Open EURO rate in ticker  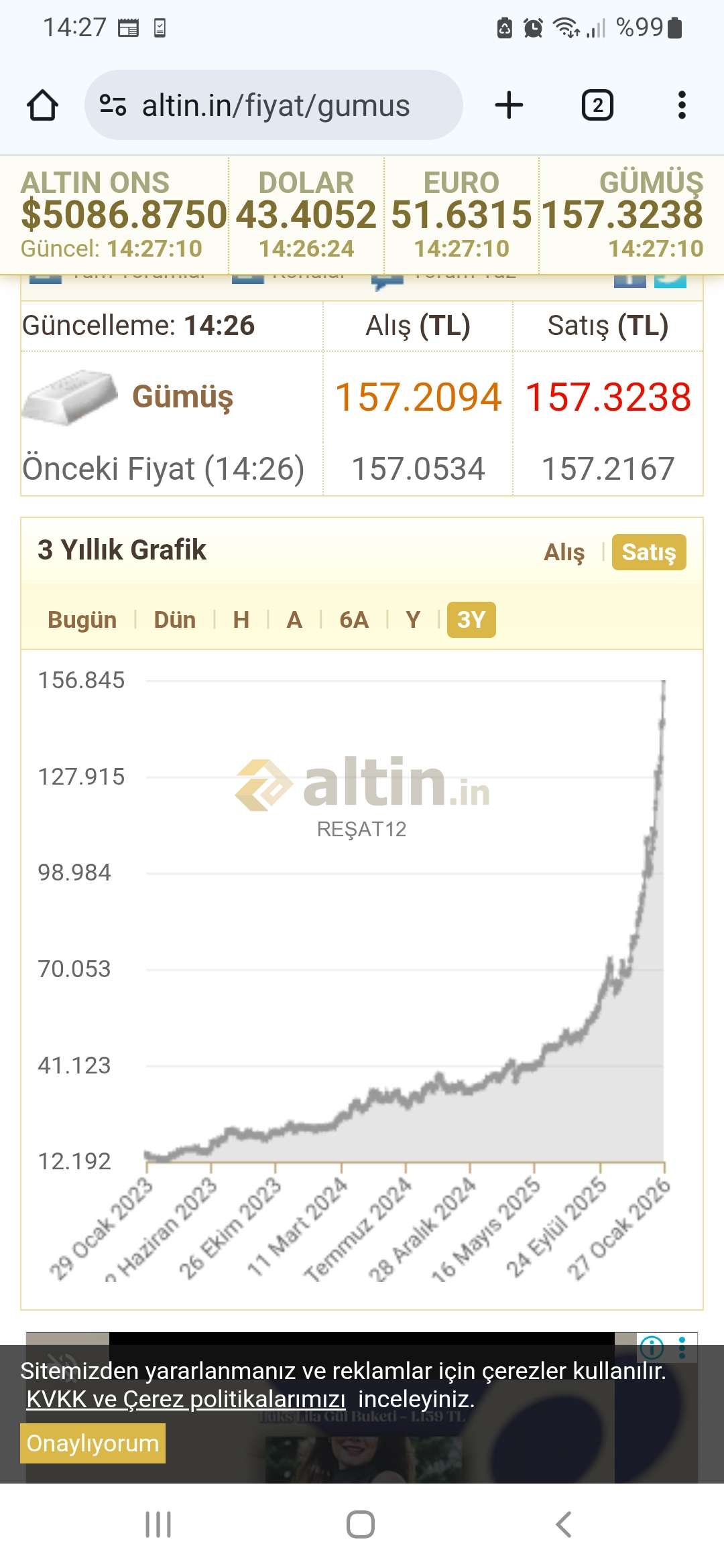(461, 214)
